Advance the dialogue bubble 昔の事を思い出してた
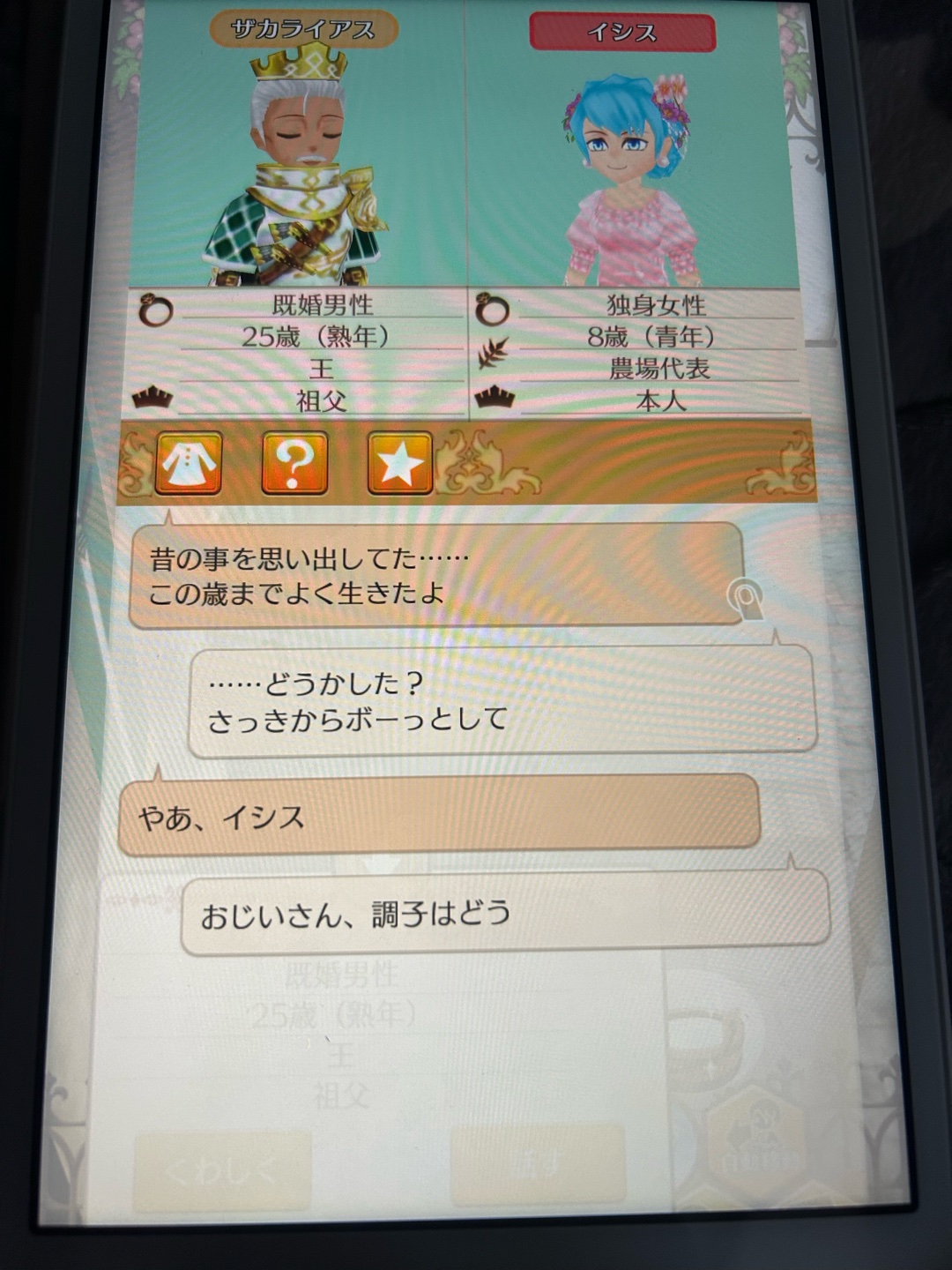This screenshot has height=1270, width=952. (436, 576)
